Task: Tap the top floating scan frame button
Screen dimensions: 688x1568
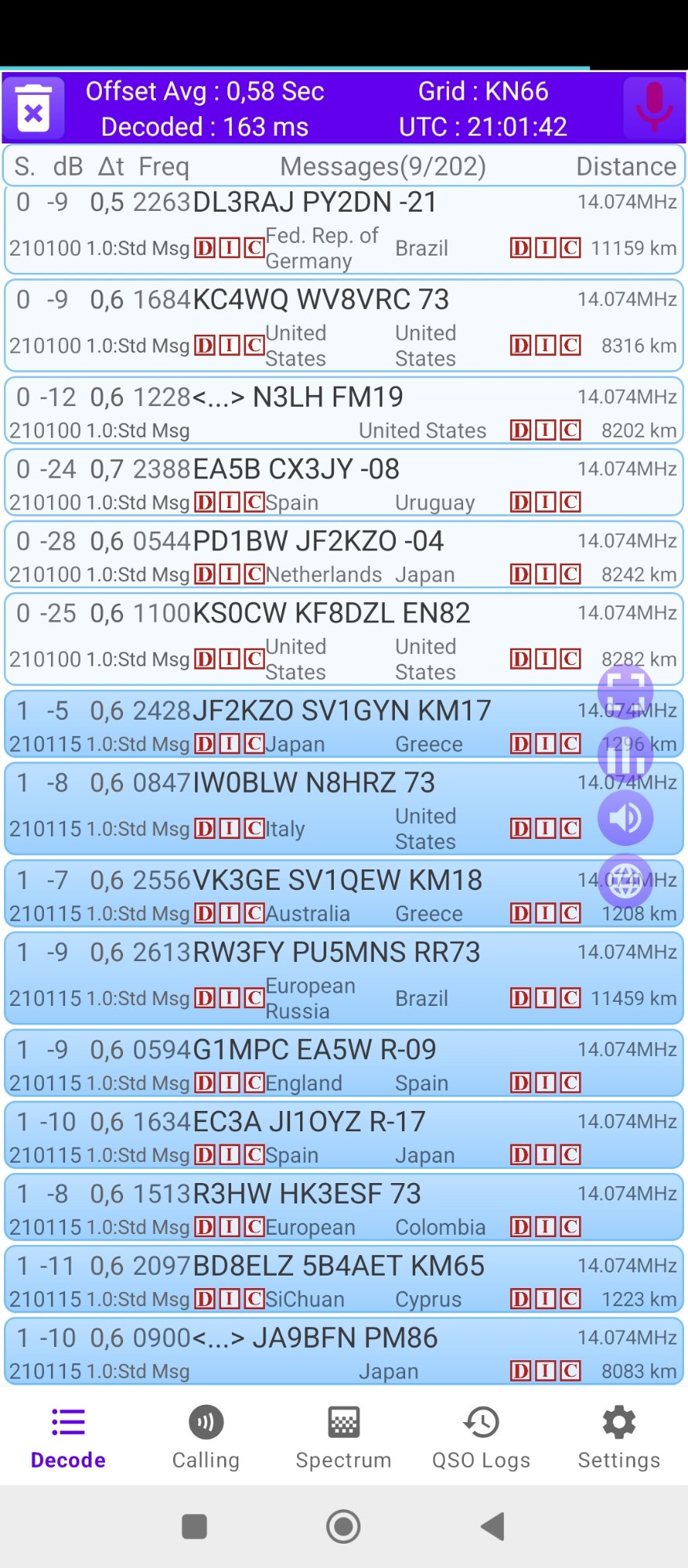Action: (x=625, y=691)
